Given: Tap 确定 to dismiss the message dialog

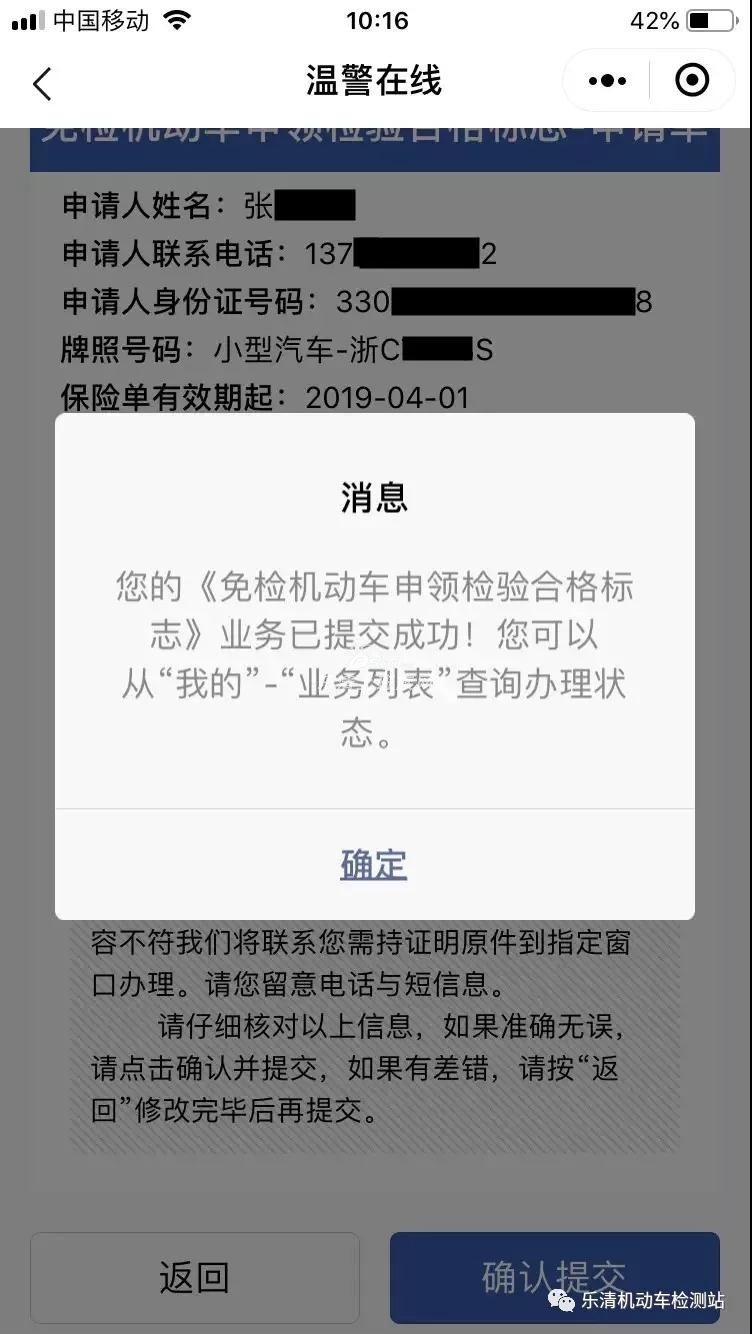Looking at the screenshot, I should (374, 864).
